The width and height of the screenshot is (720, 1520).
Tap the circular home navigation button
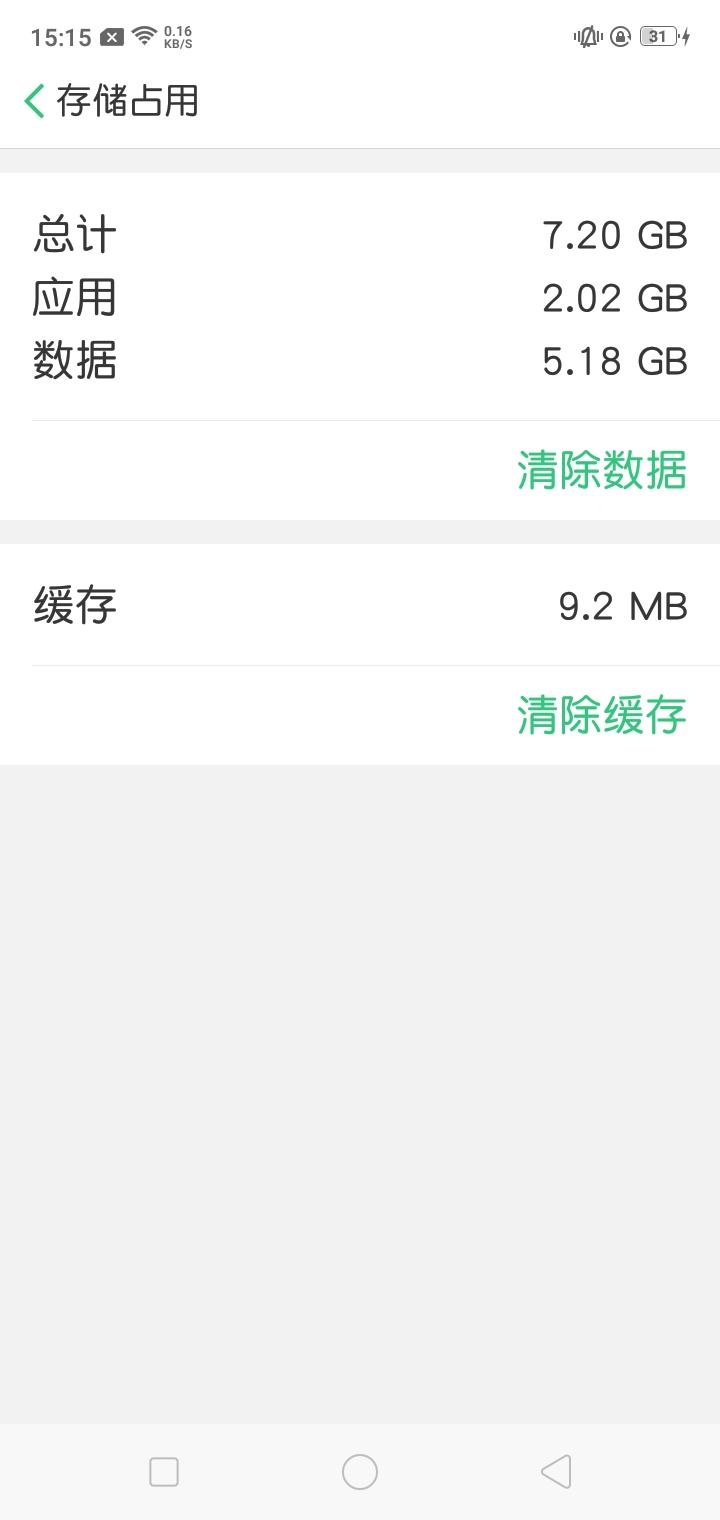pyautogui.click(x=359, y=1471)
